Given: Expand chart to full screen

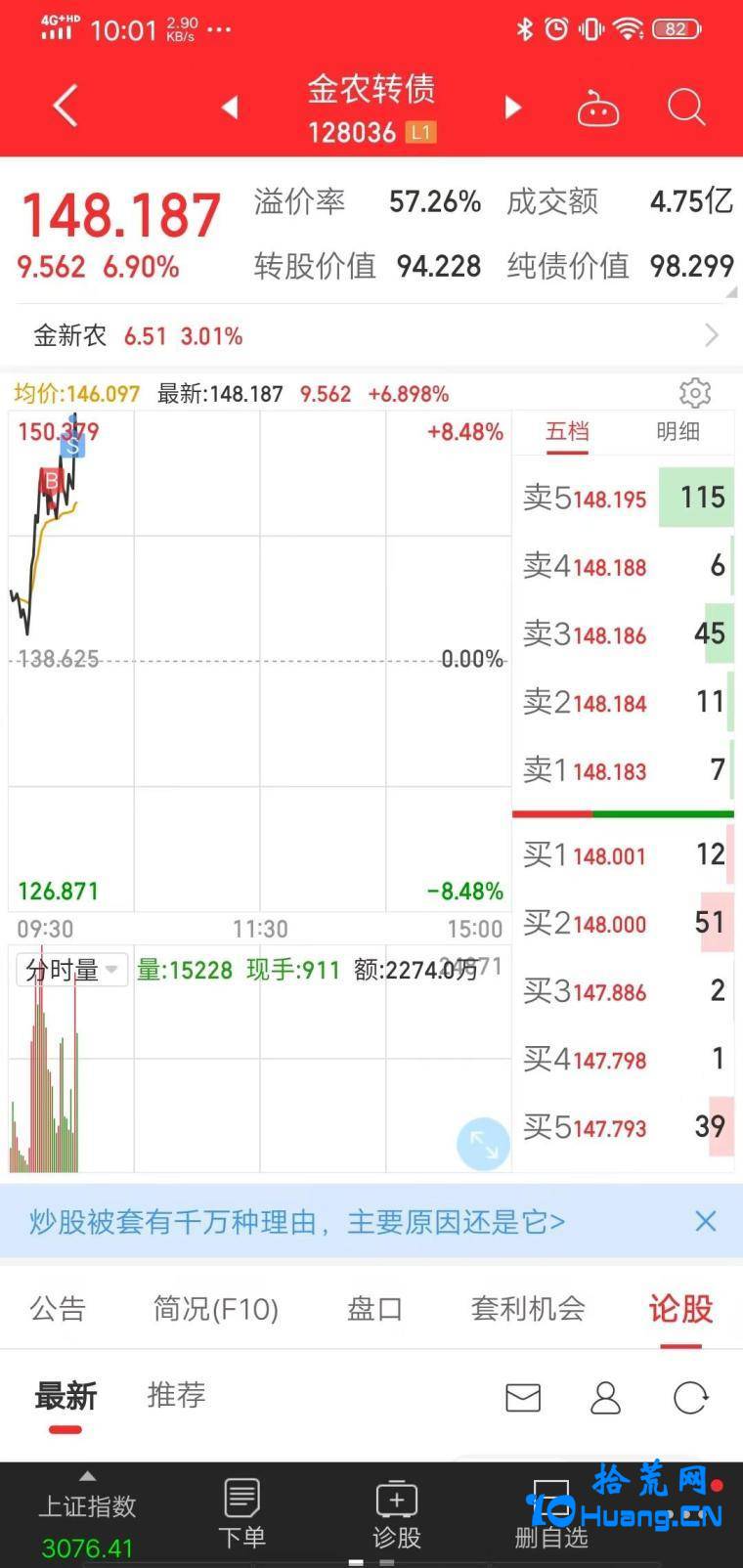Looking at the screenshot, I should [x=483, y=1144].
